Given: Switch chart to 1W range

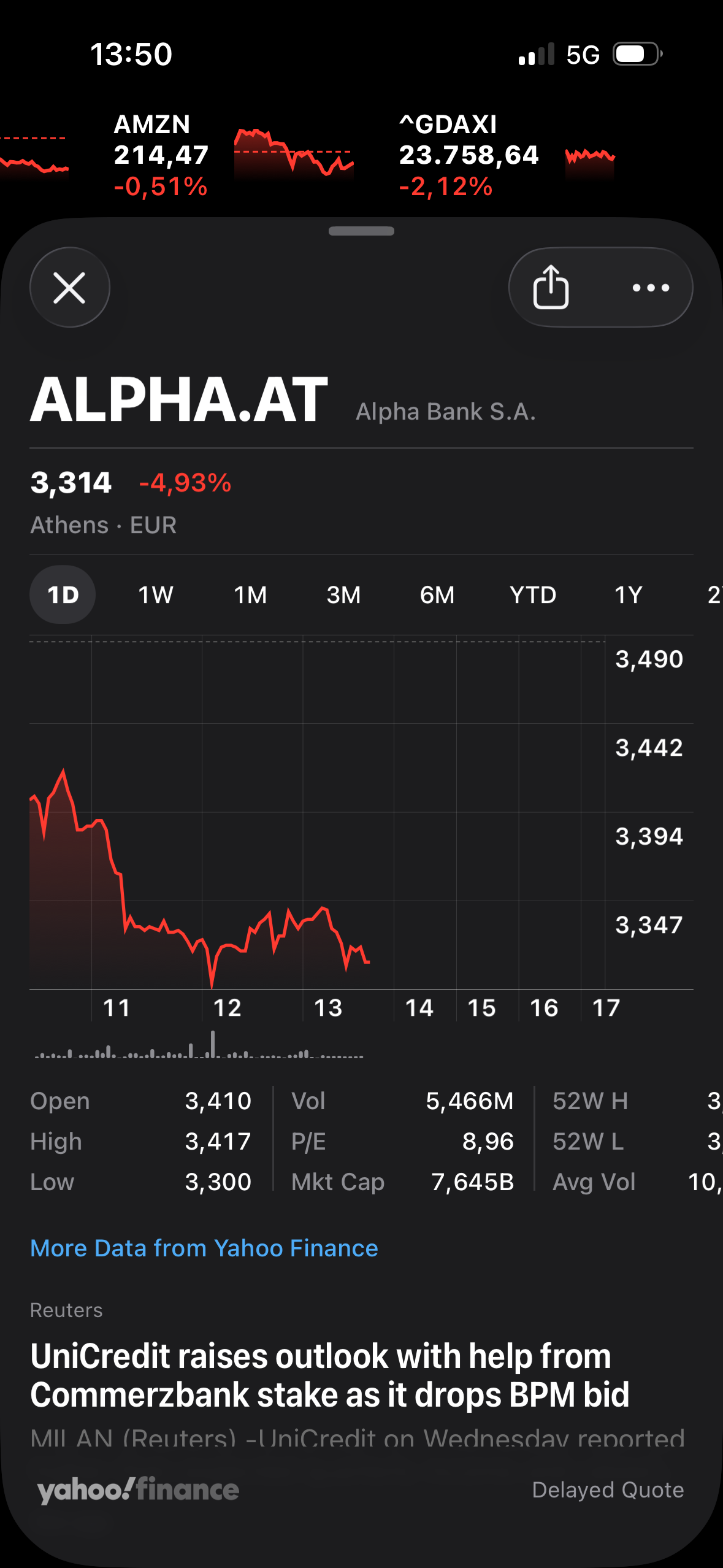Looking at the screenshot, I should (x=156, y=595).
